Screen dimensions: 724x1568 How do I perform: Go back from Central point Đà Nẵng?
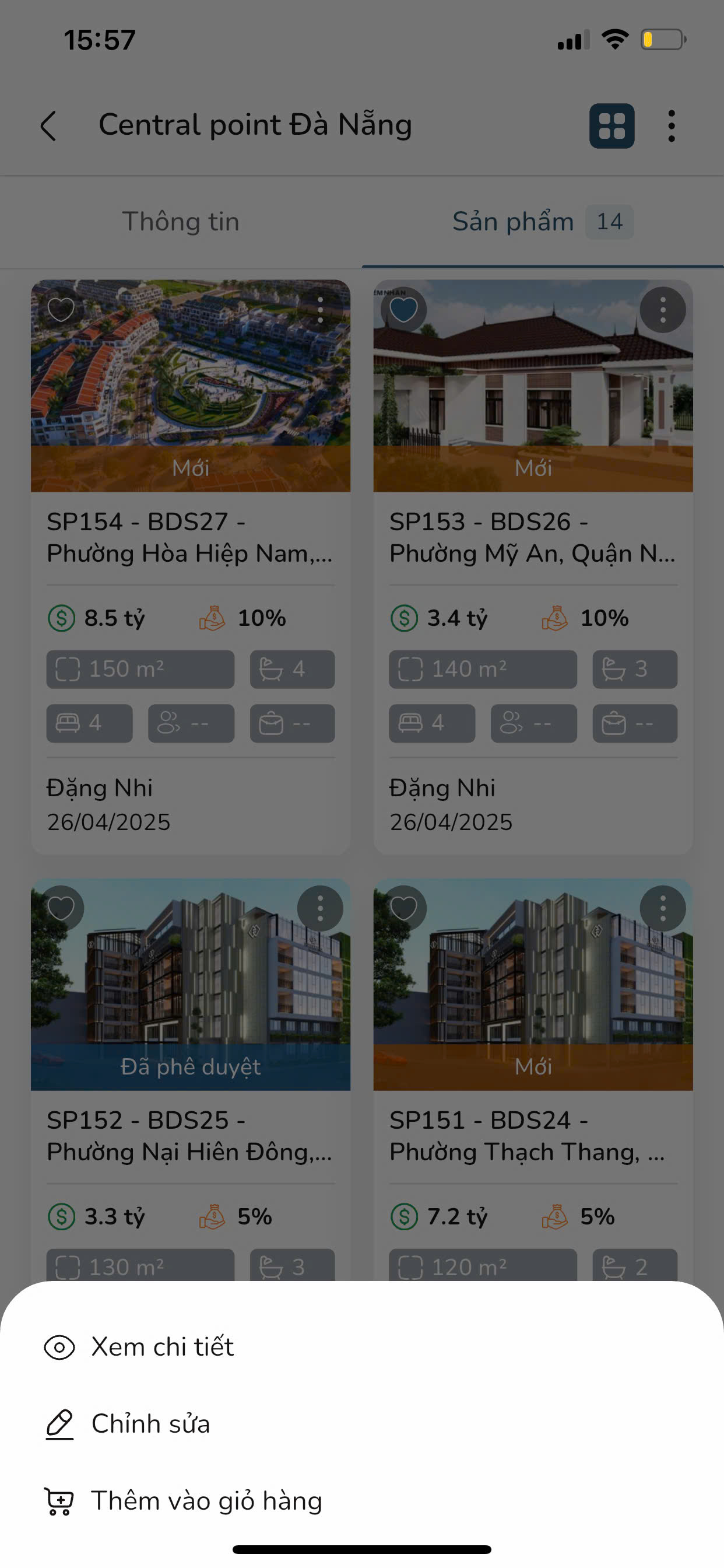(x=48, y=126)
